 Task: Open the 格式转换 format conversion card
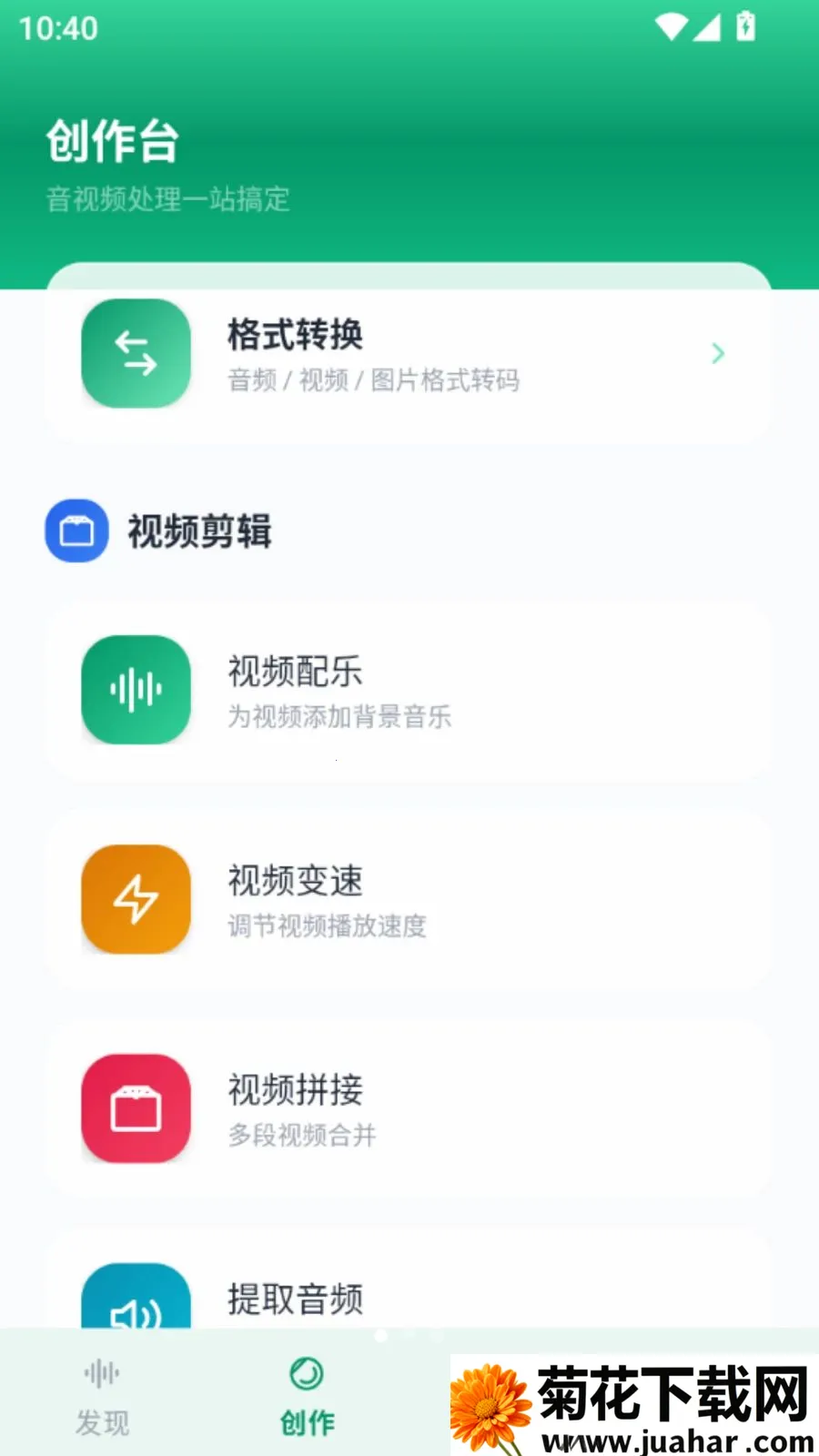[409, 354]
